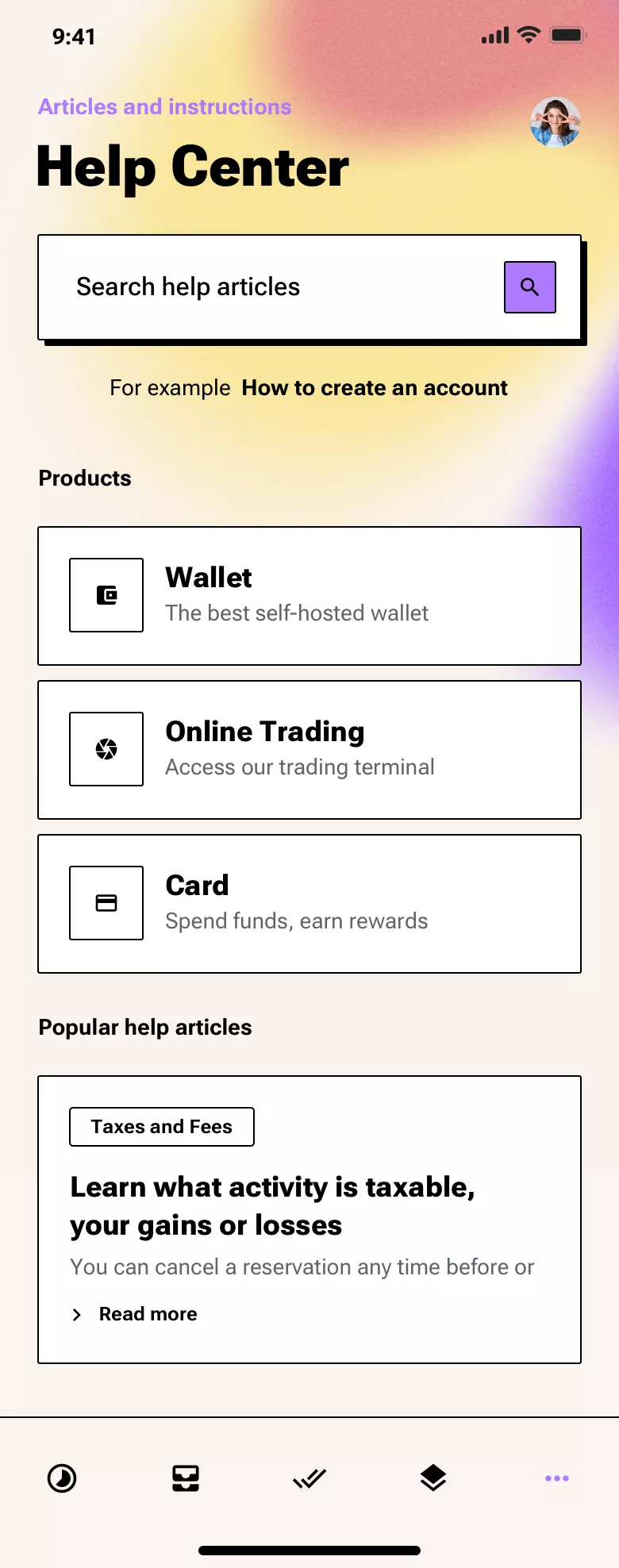
Task: Open the Online Trading aperture icon
Action: [106, 749]
